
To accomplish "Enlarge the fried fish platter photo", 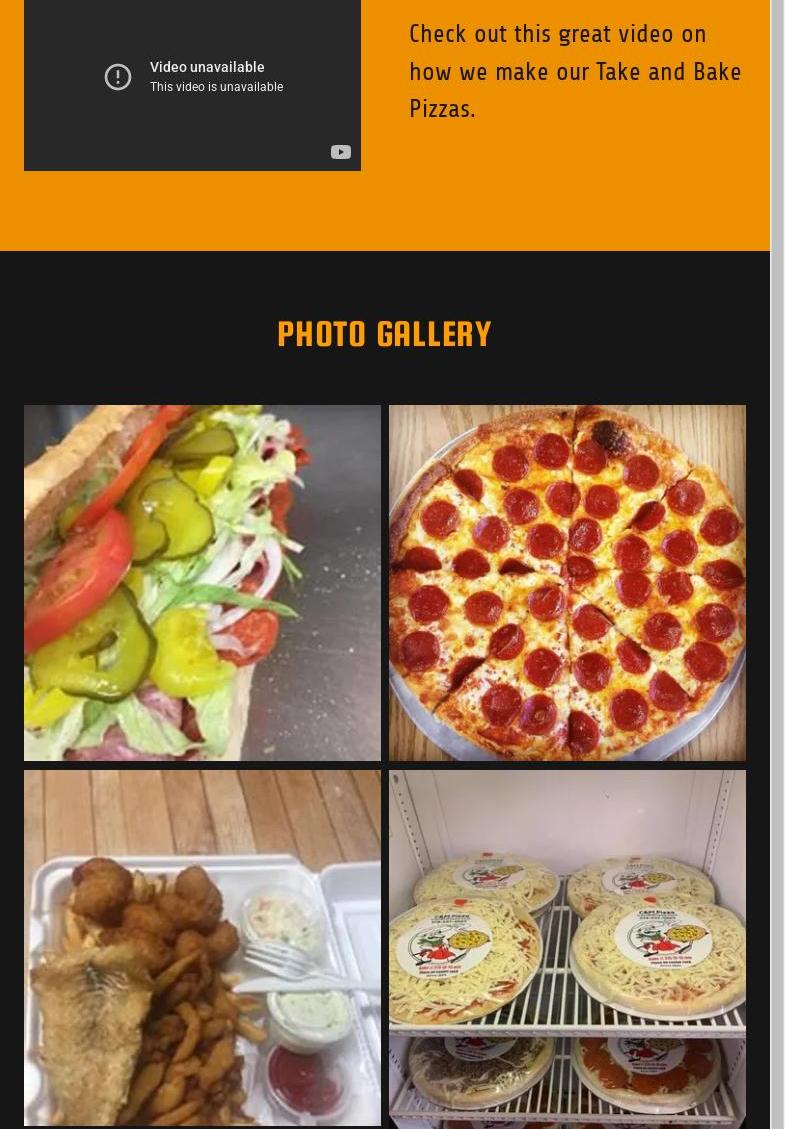I will [202, 947].
